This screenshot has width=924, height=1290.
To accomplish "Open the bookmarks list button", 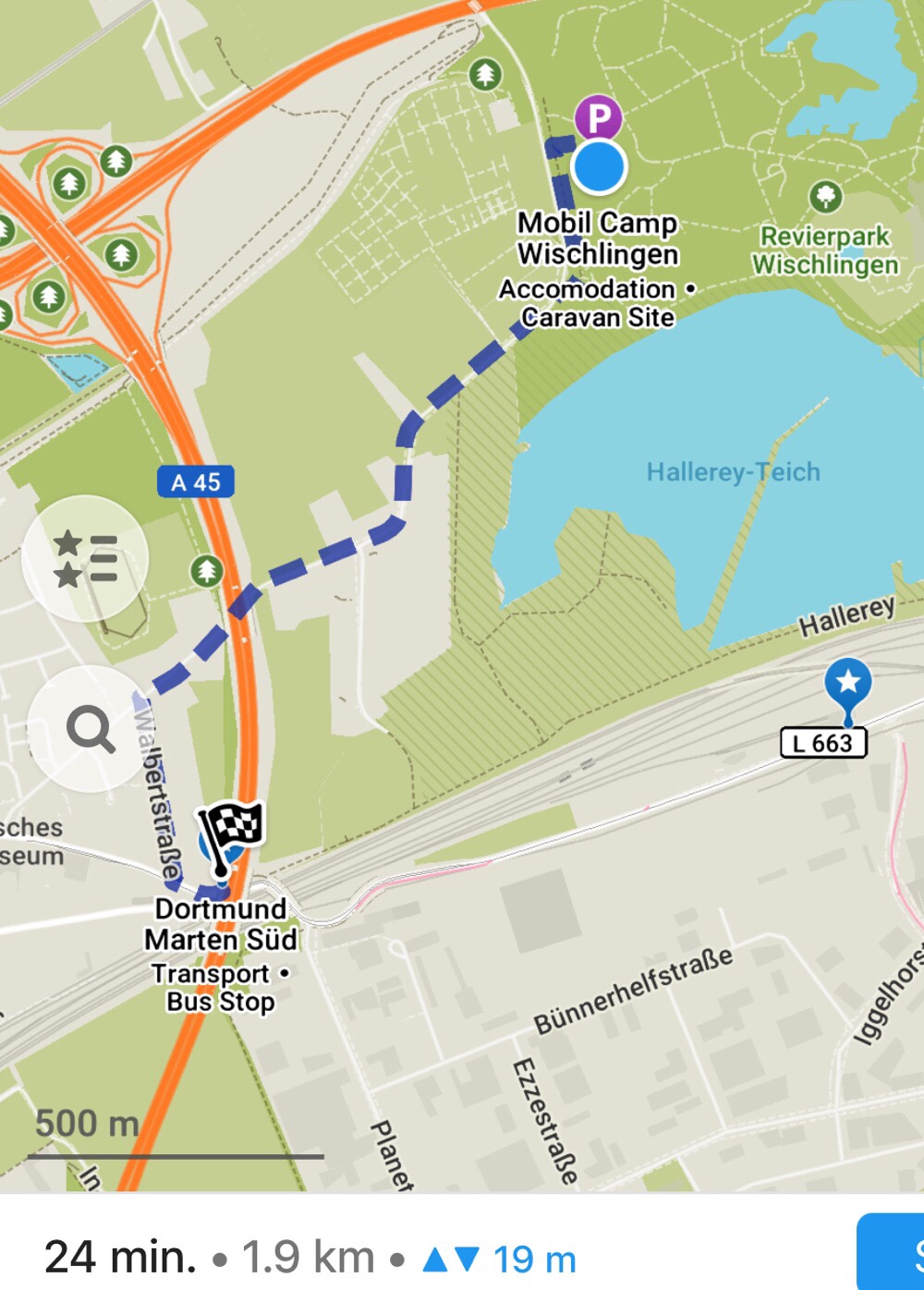I will click(85, 559).
